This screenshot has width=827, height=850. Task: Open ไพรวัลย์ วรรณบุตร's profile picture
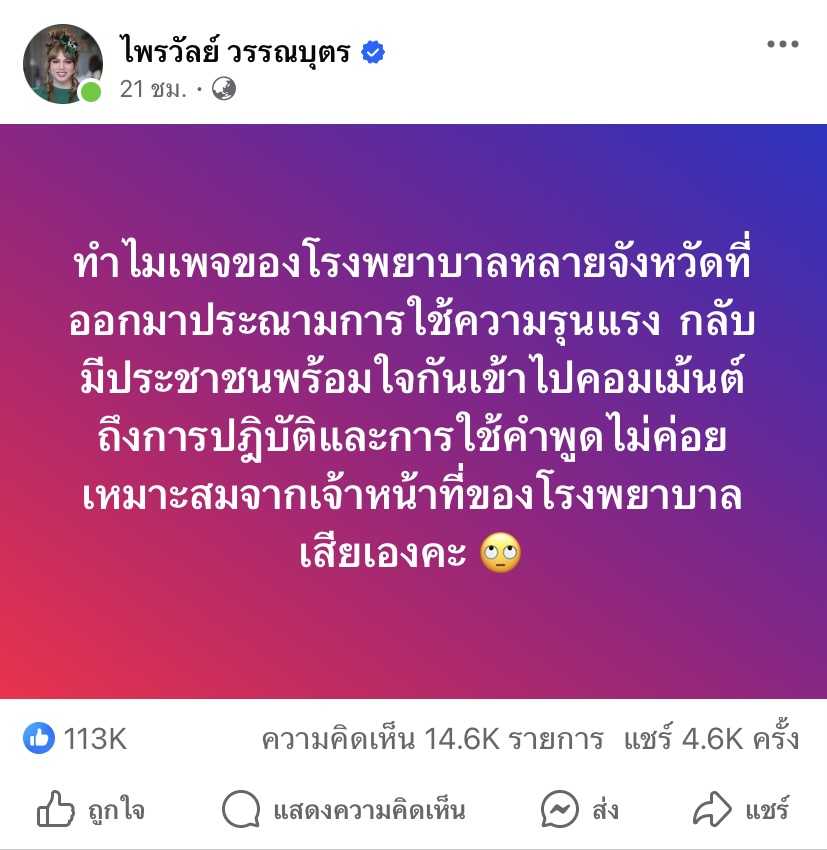click(62, 64)
